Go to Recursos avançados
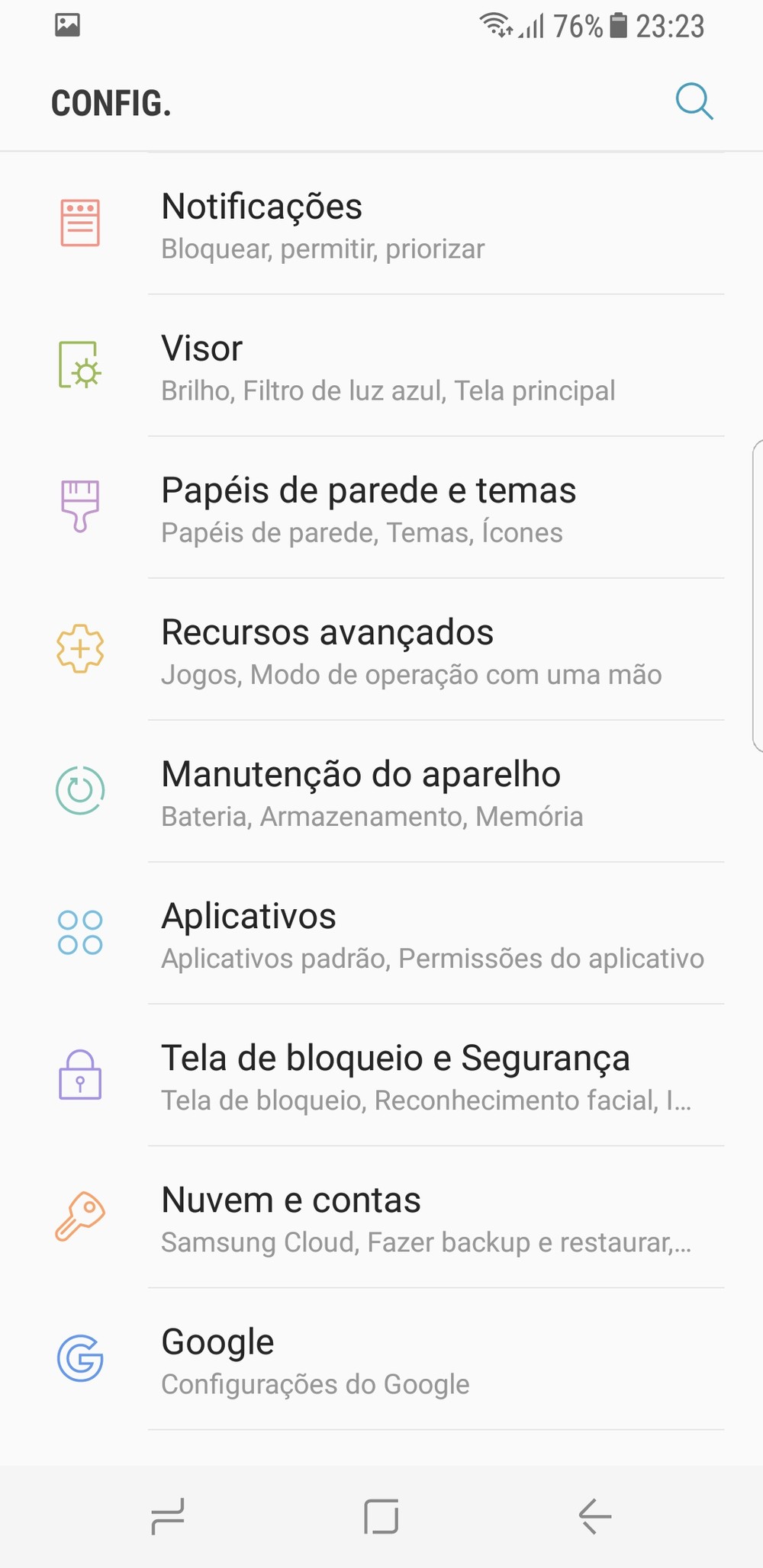 [x=381, y=651]
